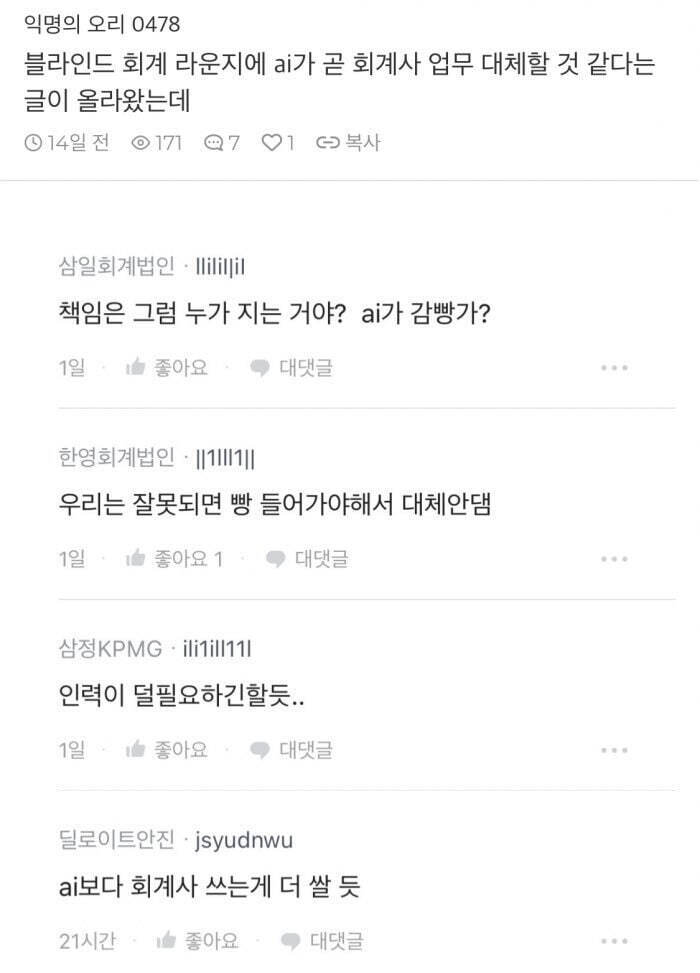Viewport: 700px width, 973px height.
Task: Reply to the 한영회계법인 comment
Action: [x=306, y=559]
